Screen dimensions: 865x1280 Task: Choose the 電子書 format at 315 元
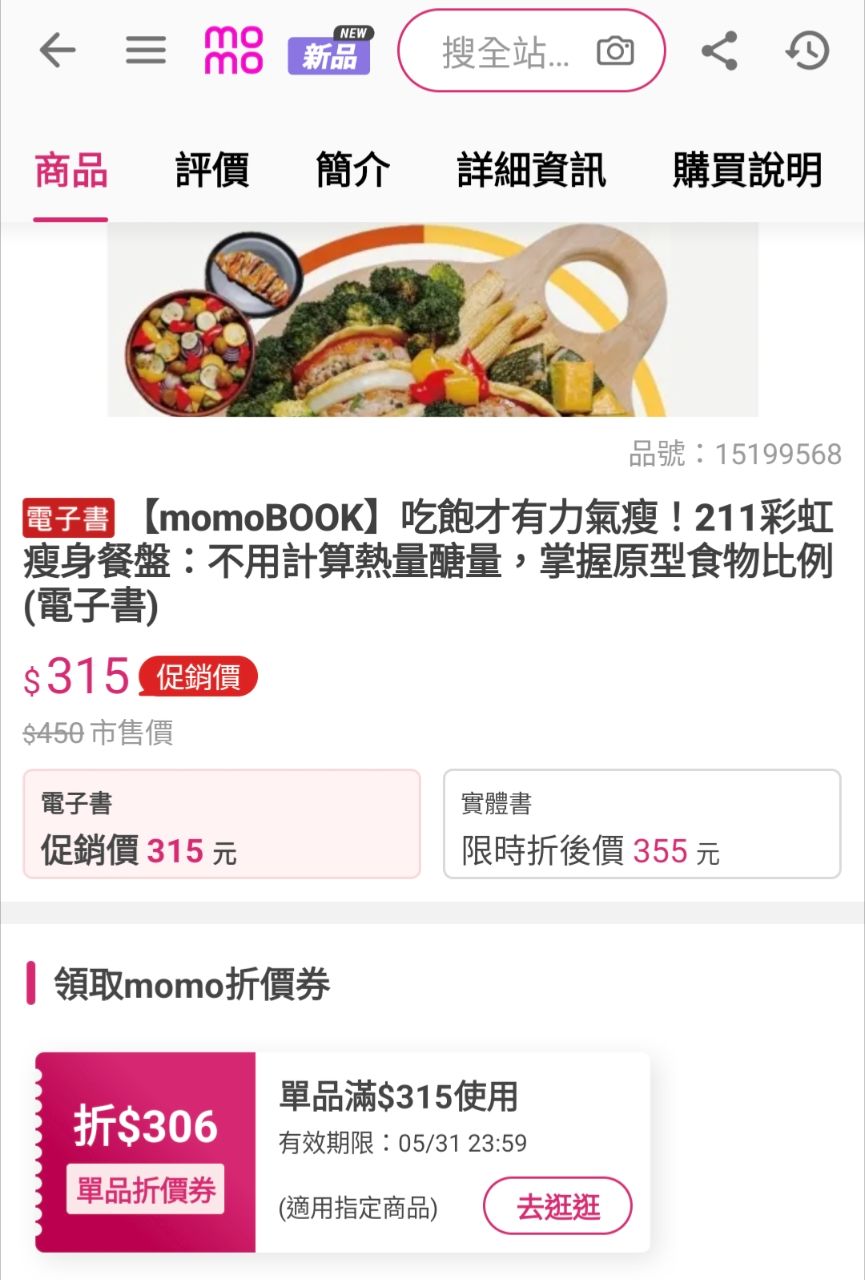tap(221, 824)
